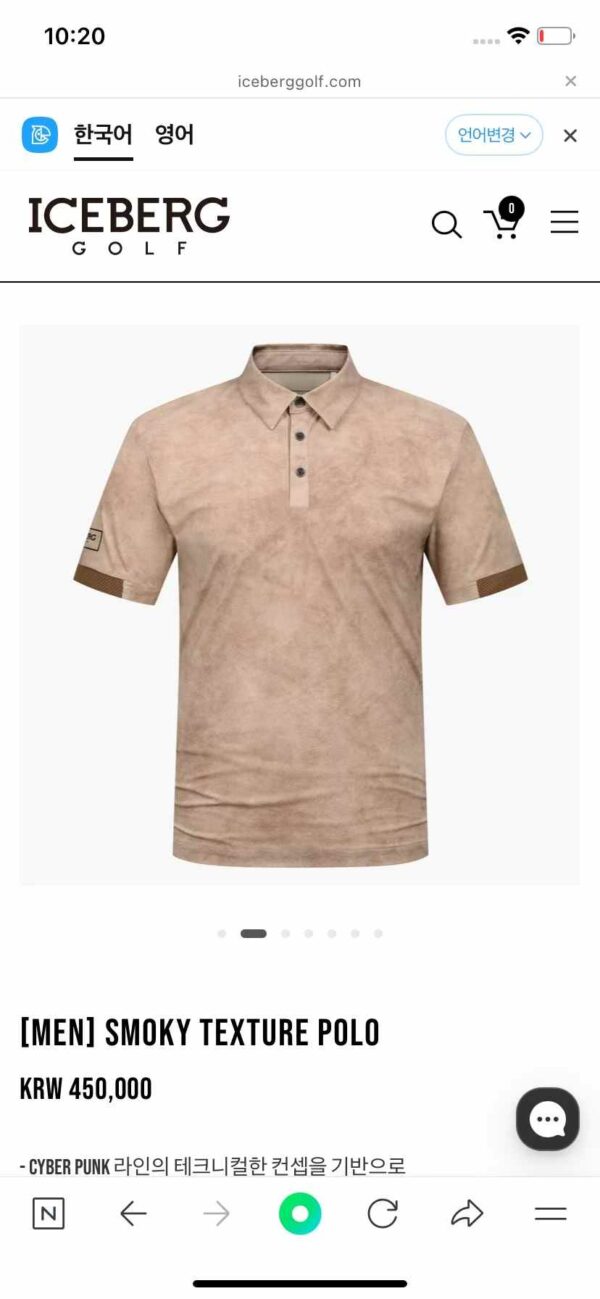Tap the green center browser button

click(300, 1214)
